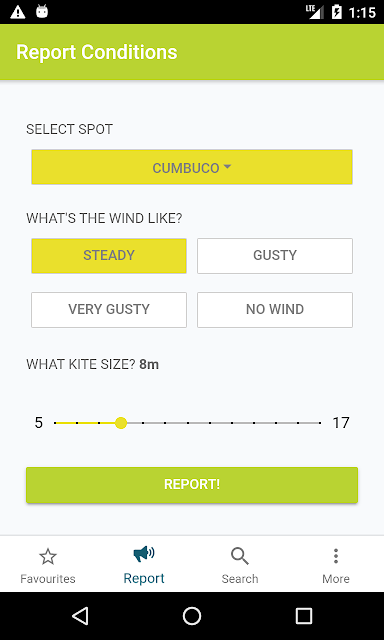Open the Report tab
The image size is (384, 640).
point(144,565)
